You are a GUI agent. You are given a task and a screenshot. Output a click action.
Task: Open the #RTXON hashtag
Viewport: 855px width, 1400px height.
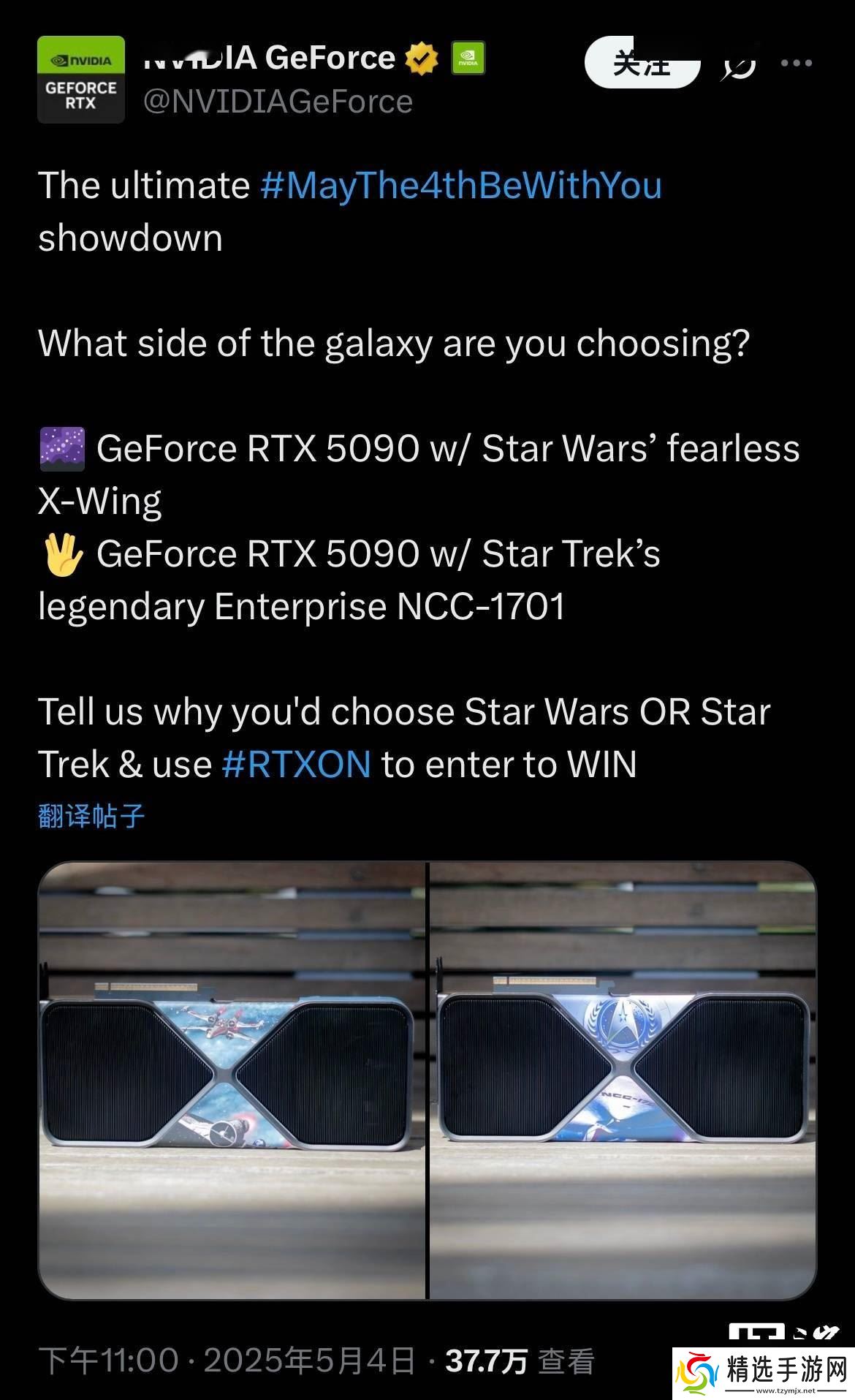coord(296,765)
